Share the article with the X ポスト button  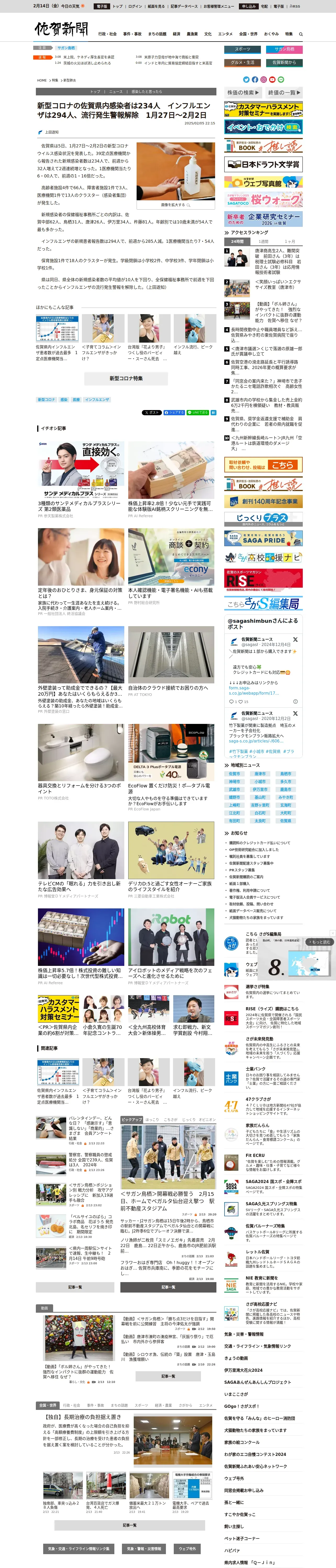pos(151,413)
